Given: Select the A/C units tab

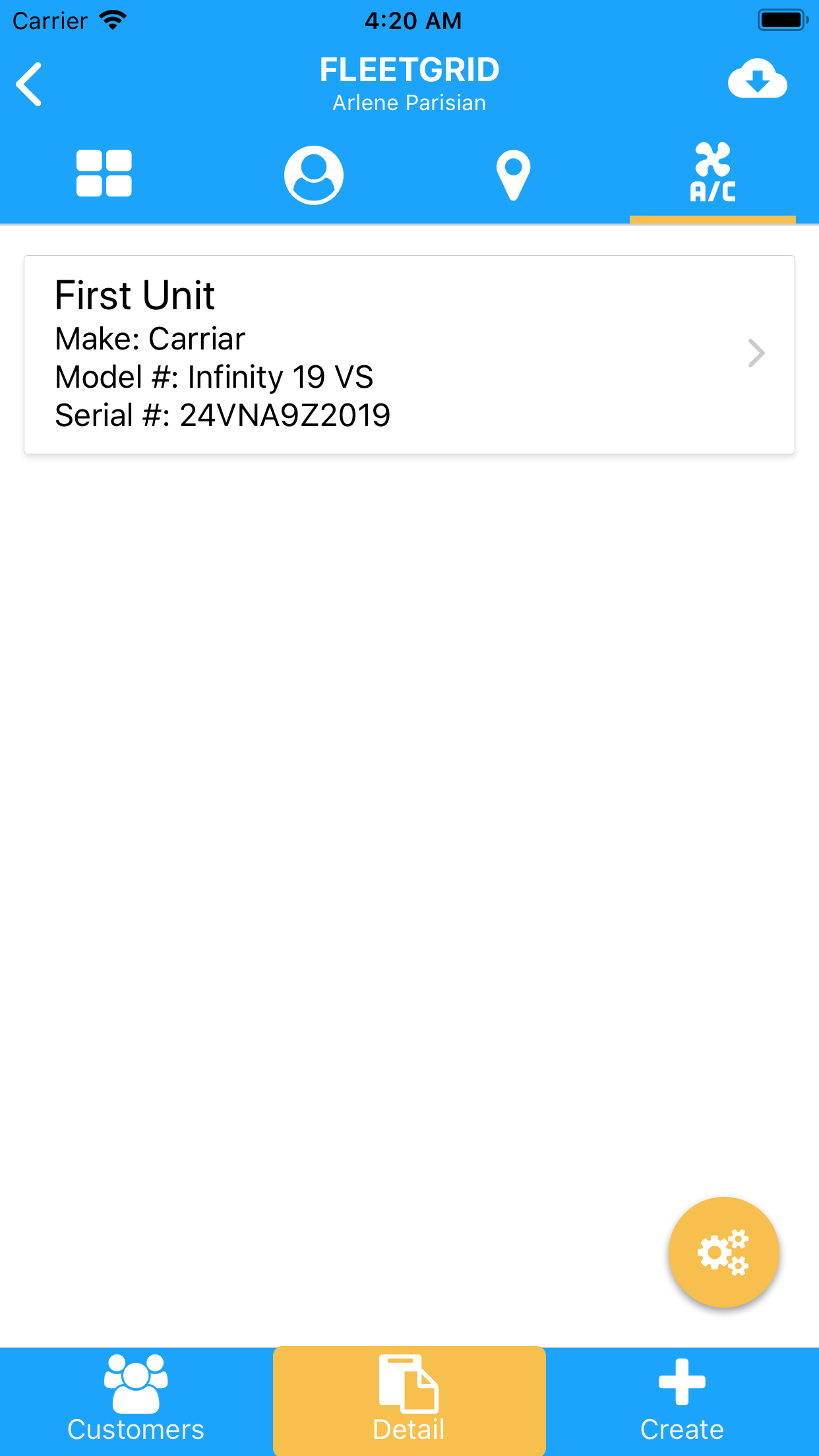Looking at the screenshot, I should [712, 173].
